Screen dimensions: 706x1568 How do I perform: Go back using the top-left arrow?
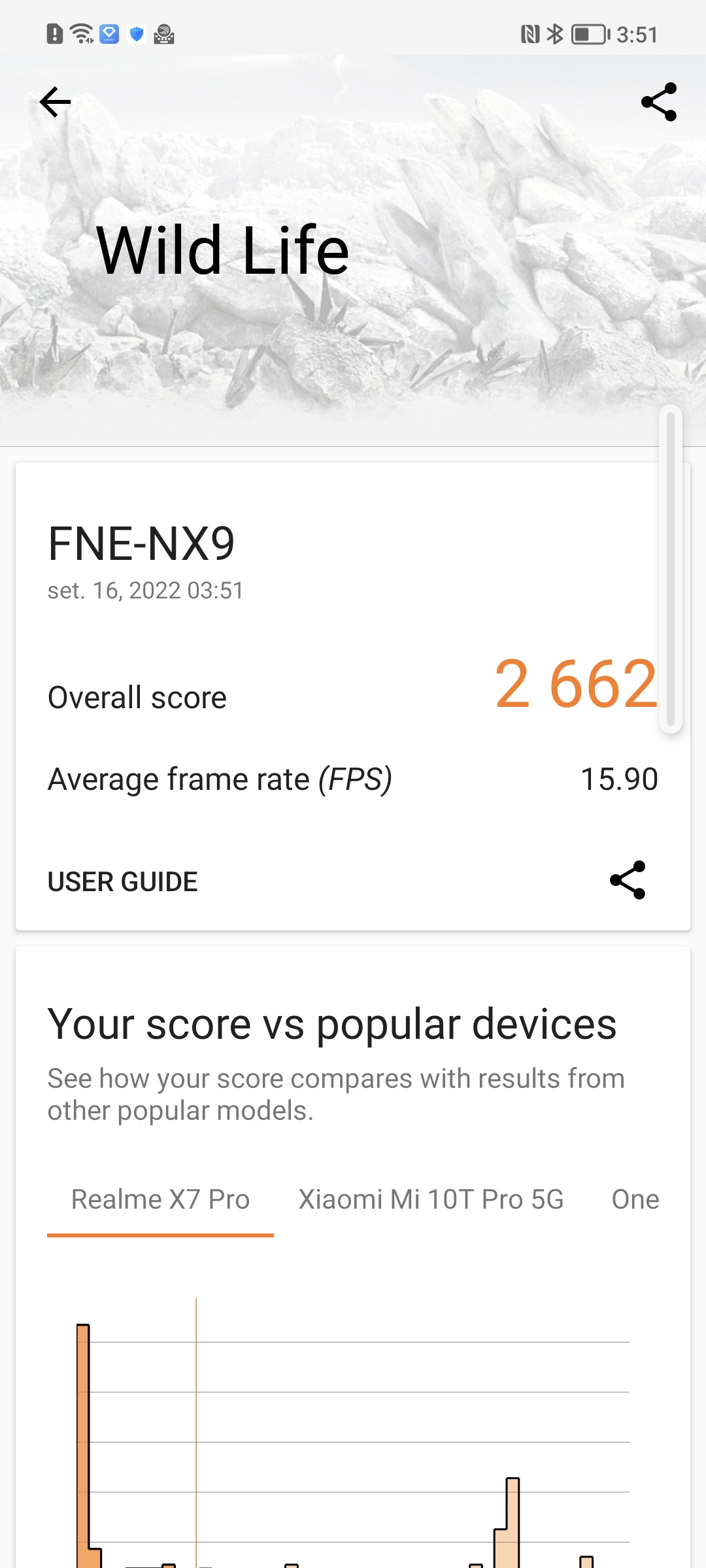coord(55,103)
